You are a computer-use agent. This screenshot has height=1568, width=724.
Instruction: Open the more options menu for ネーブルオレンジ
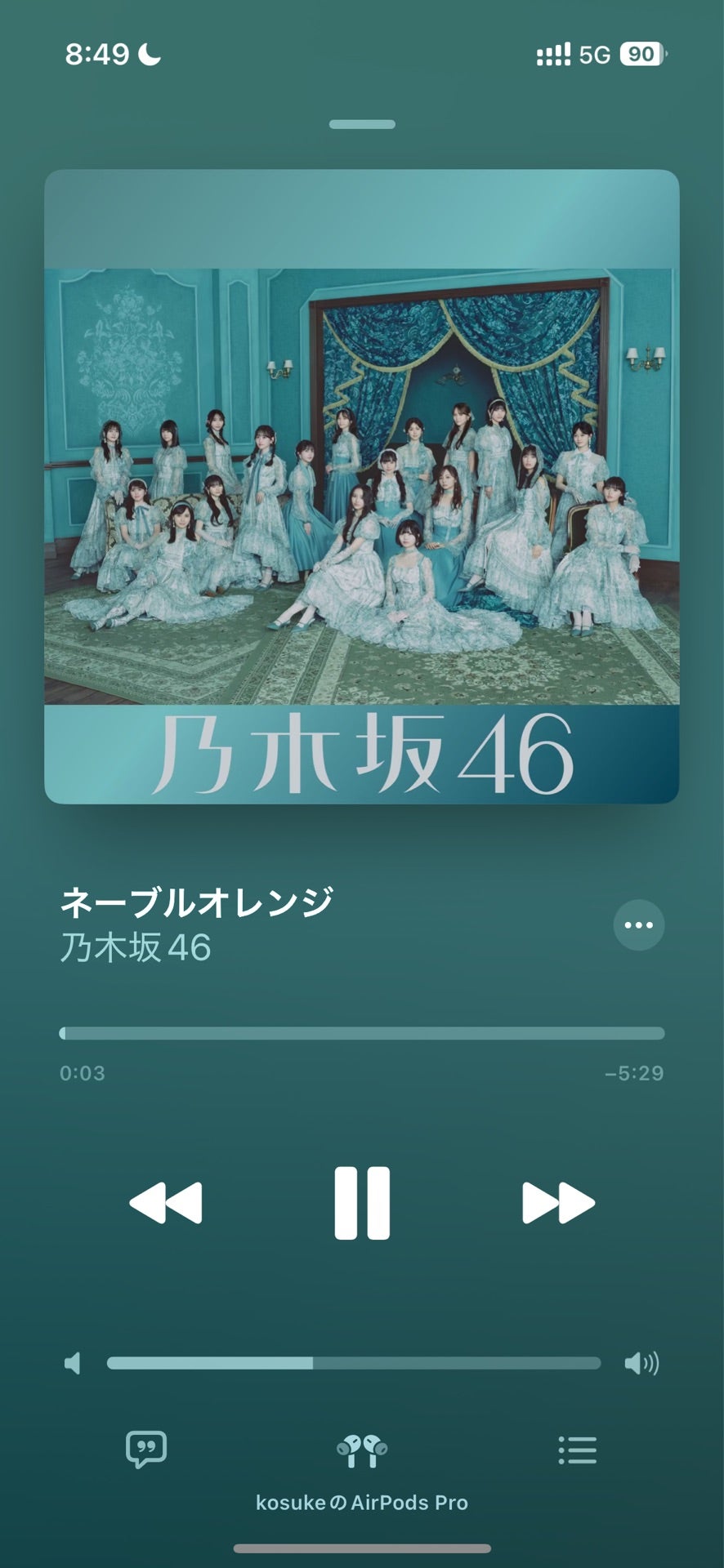click(x=638, y=925)
